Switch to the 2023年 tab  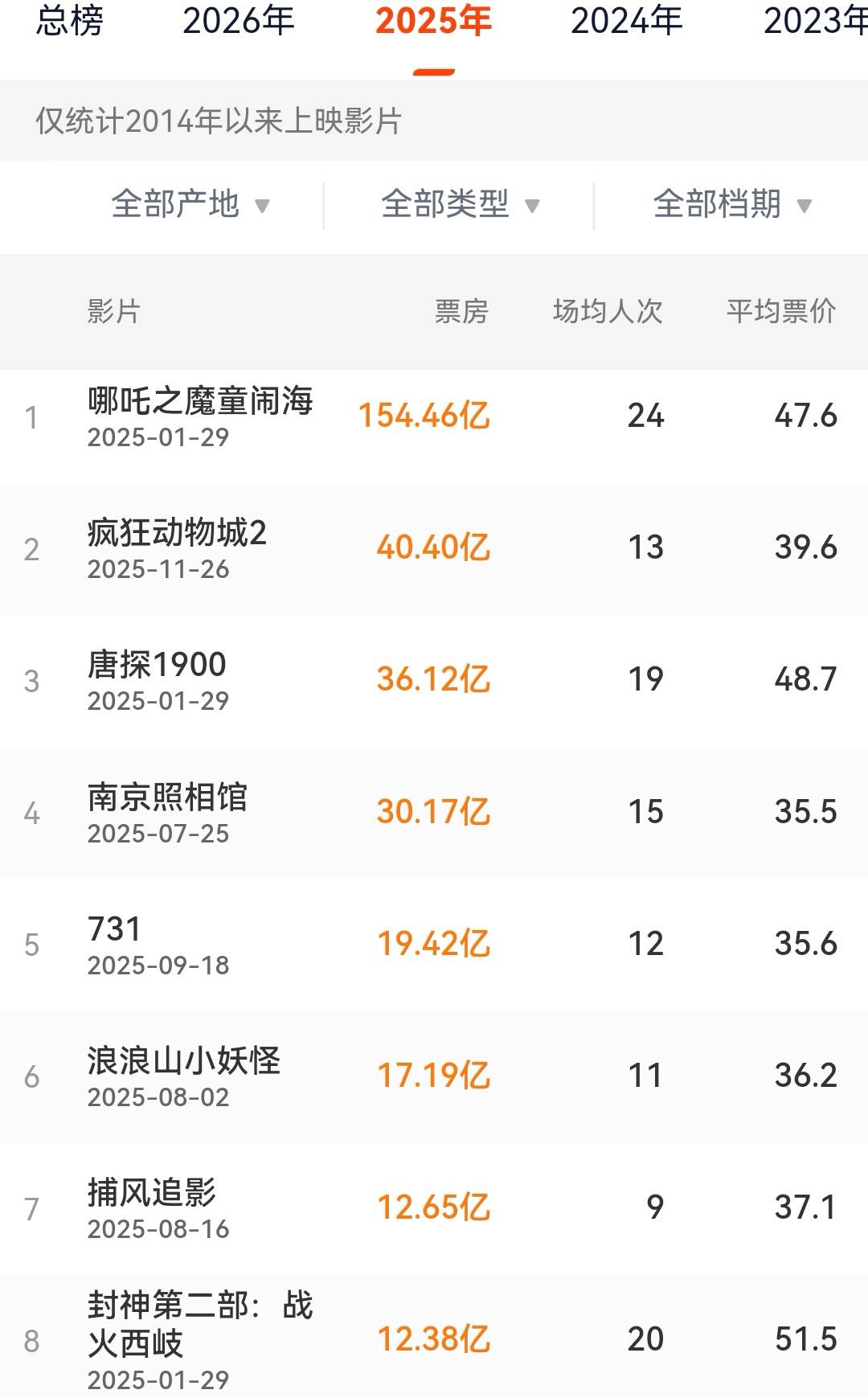pyautogui.click(x=815, y=22)
